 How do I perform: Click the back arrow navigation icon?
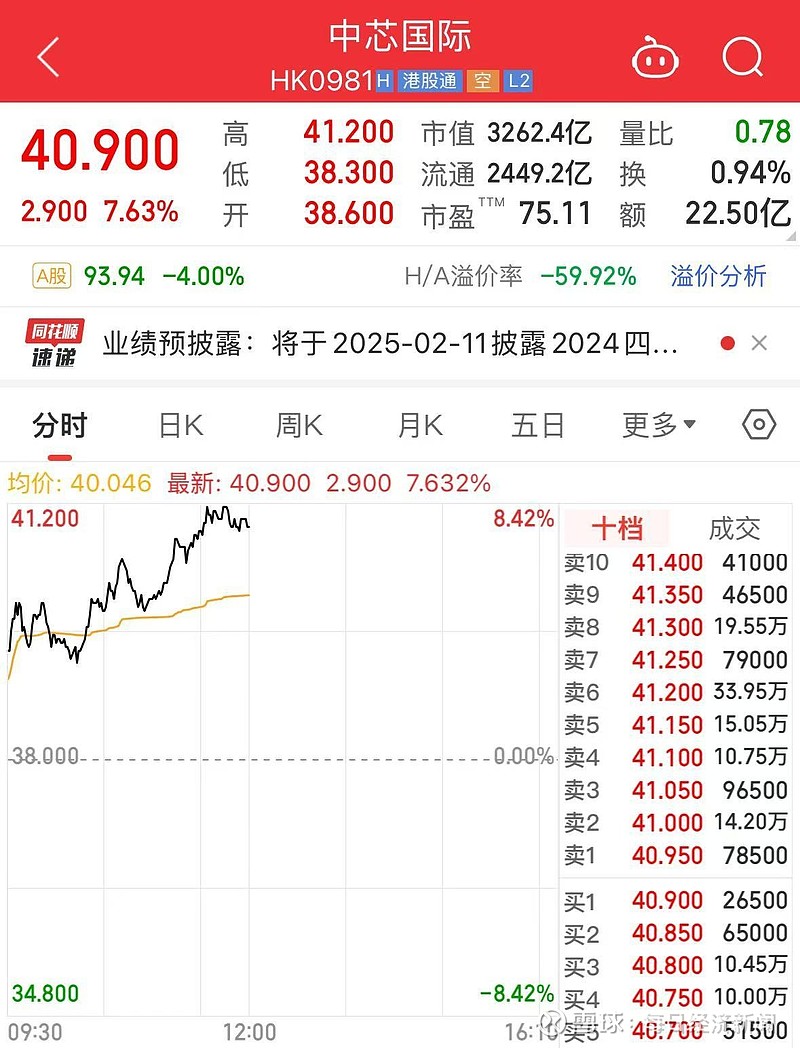[47, 57]
